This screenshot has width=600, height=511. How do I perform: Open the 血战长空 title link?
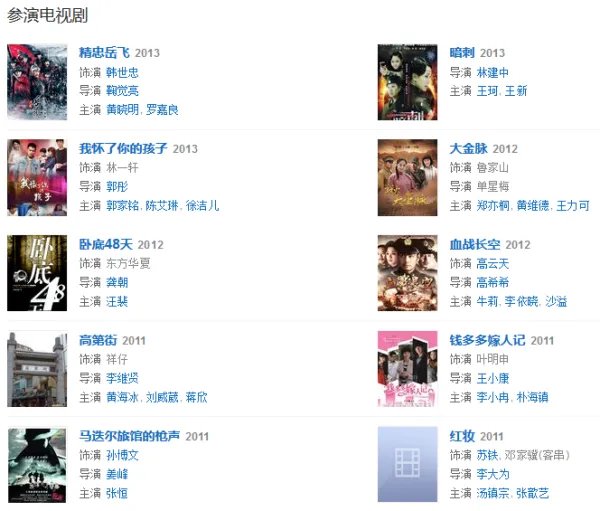(x=476, y=245)
